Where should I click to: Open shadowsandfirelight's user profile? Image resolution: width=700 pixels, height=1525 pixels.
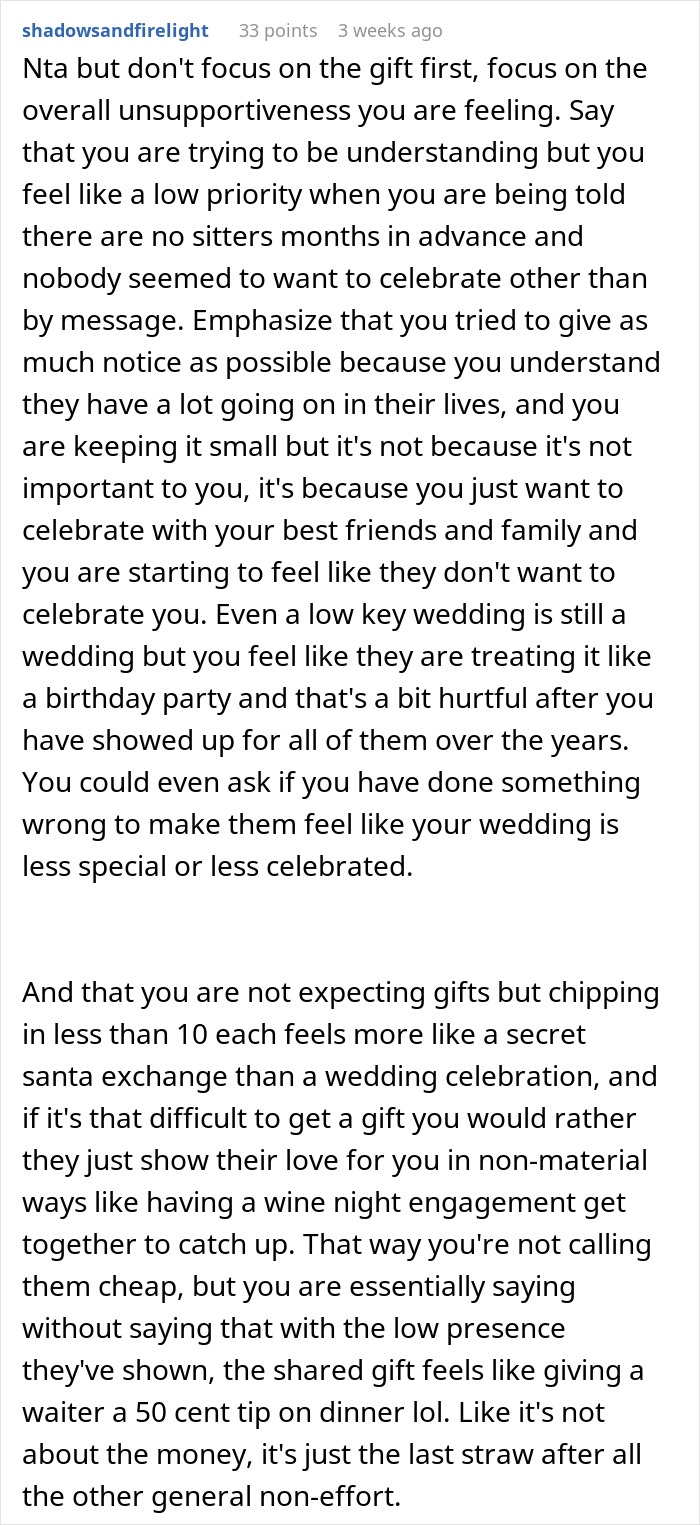(115, 31)
